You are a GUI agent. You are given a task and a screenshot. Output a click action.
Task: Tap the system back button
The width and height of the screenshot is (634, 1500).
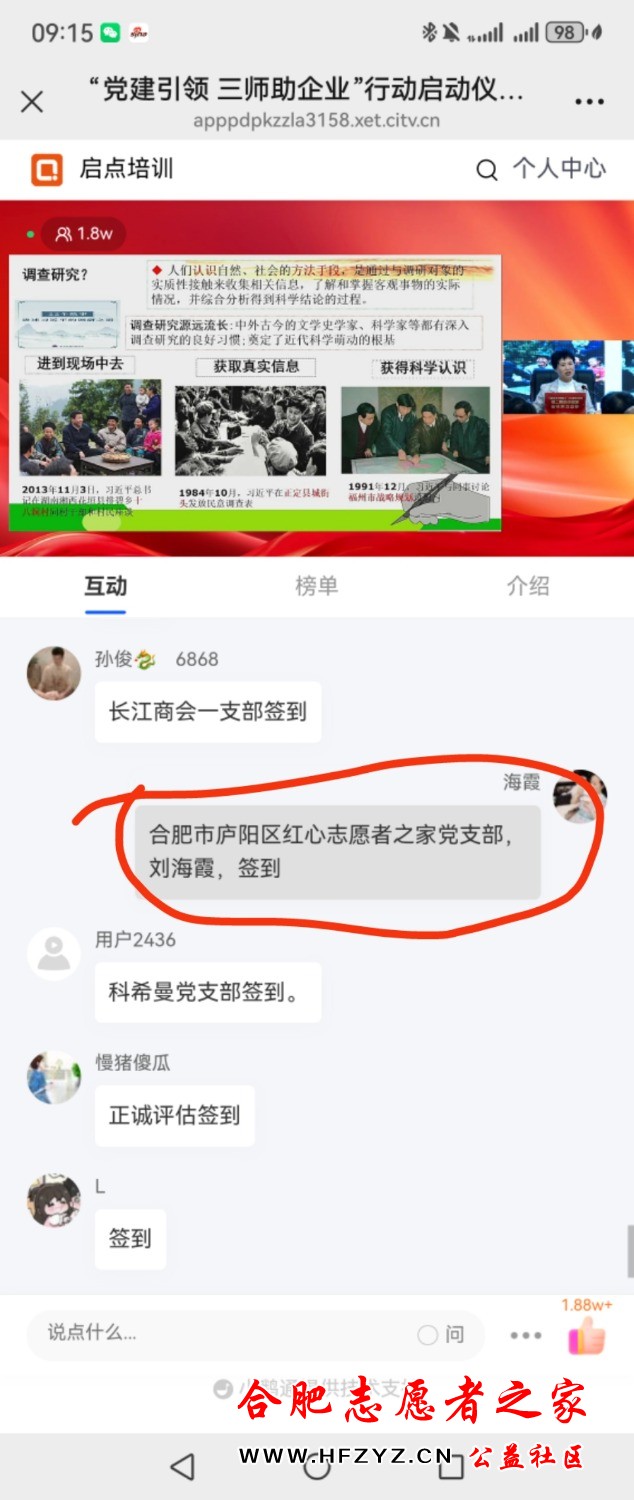pyautogui.click(x=182, y=1467)
